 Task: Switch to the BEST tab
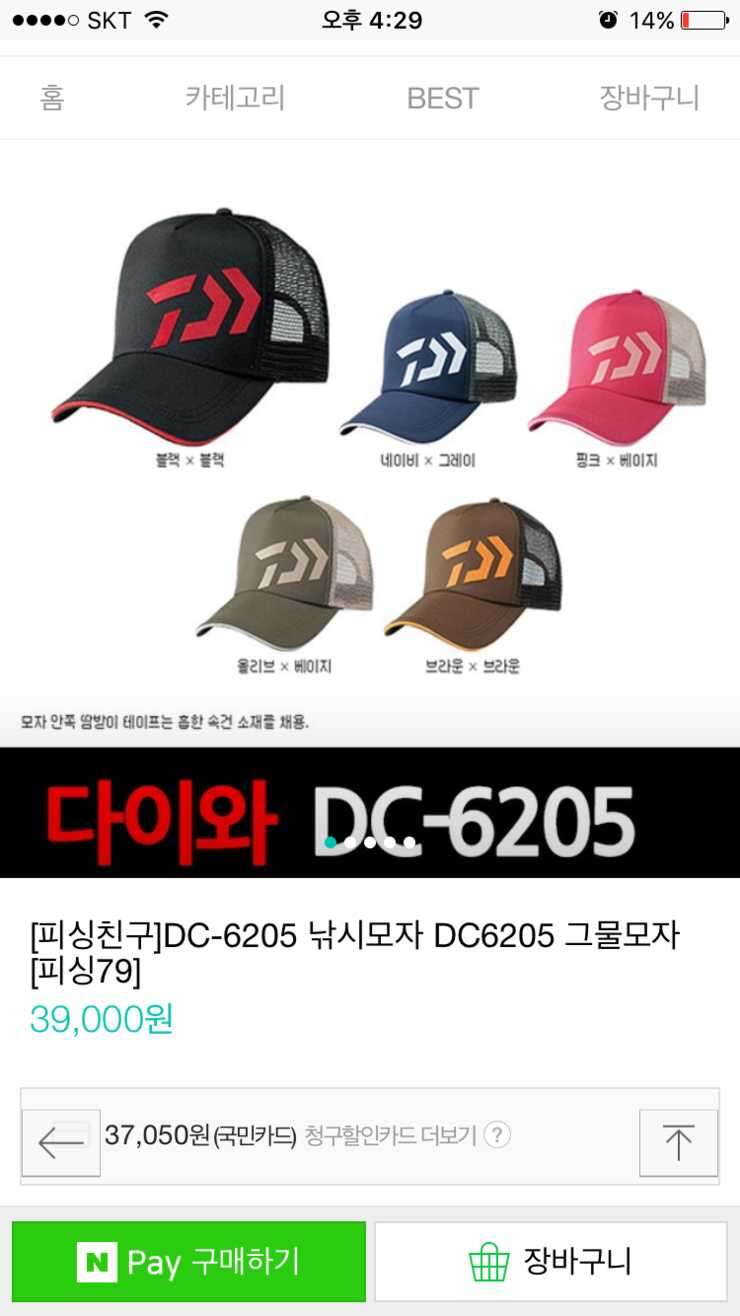click(443, 98)
